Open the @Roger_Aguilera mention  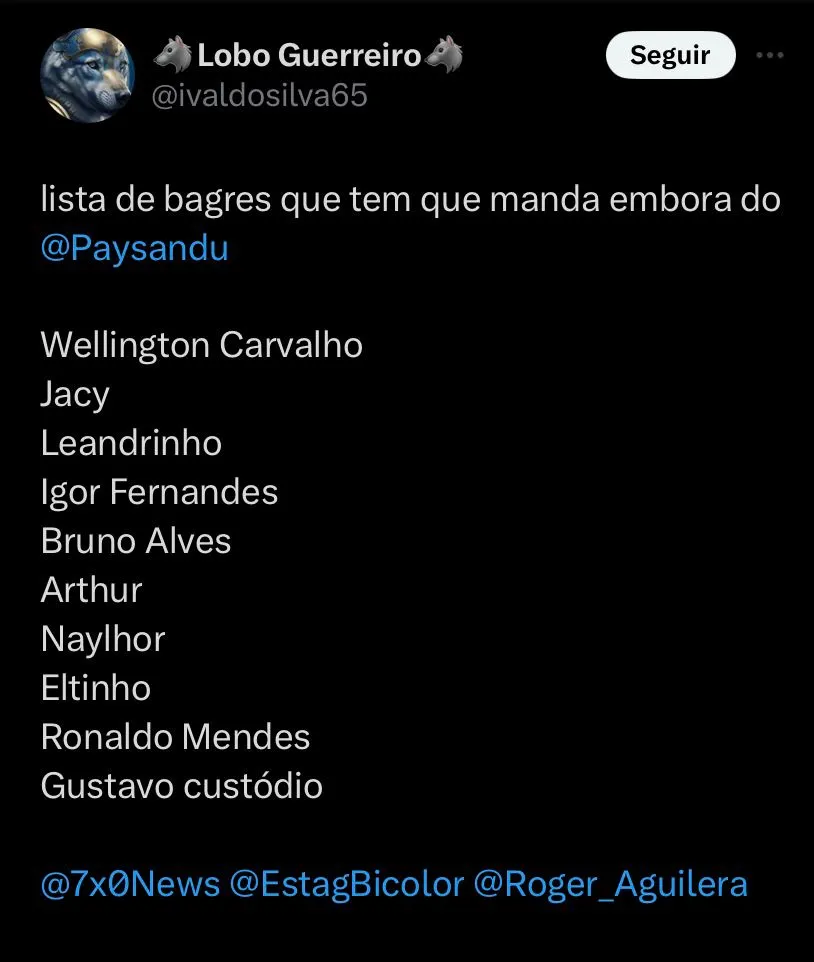[610, 884]
